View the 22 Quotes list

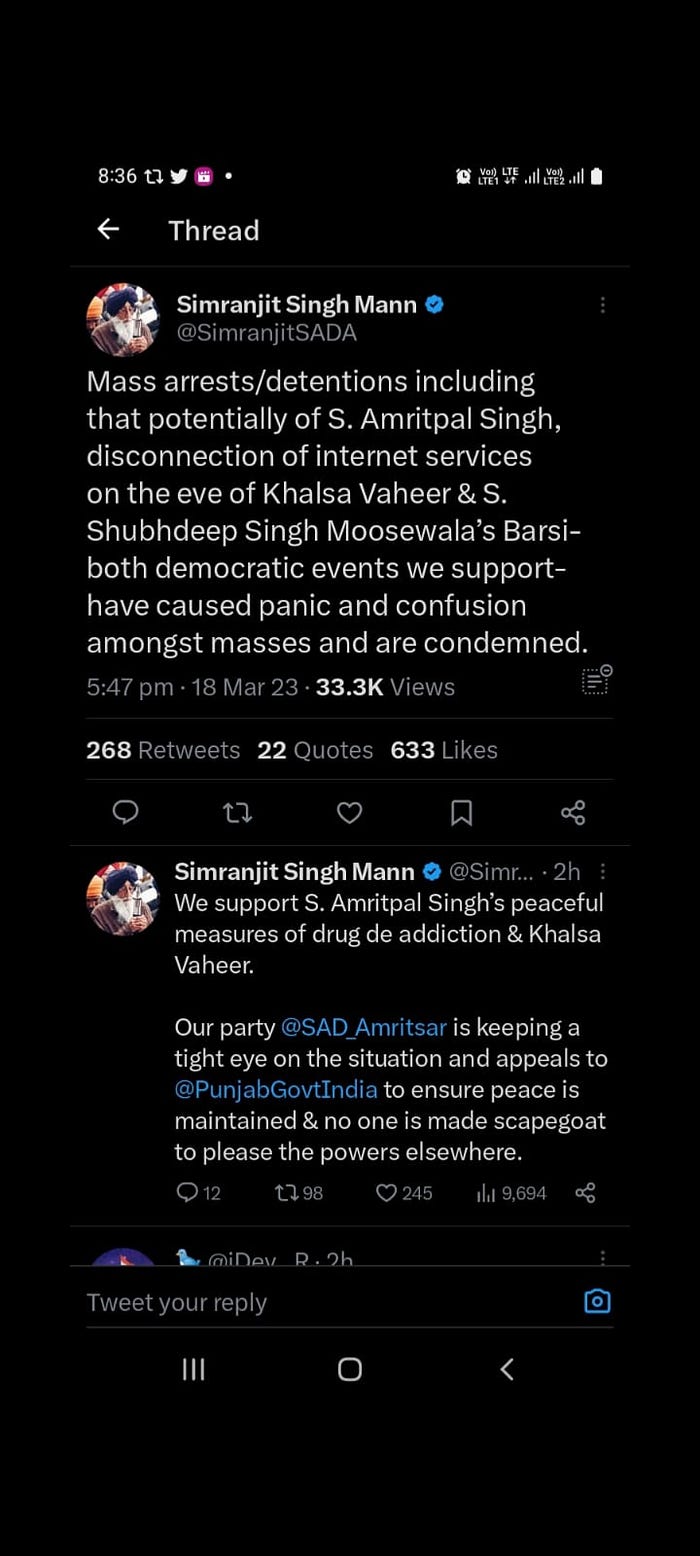coord(315,750)
